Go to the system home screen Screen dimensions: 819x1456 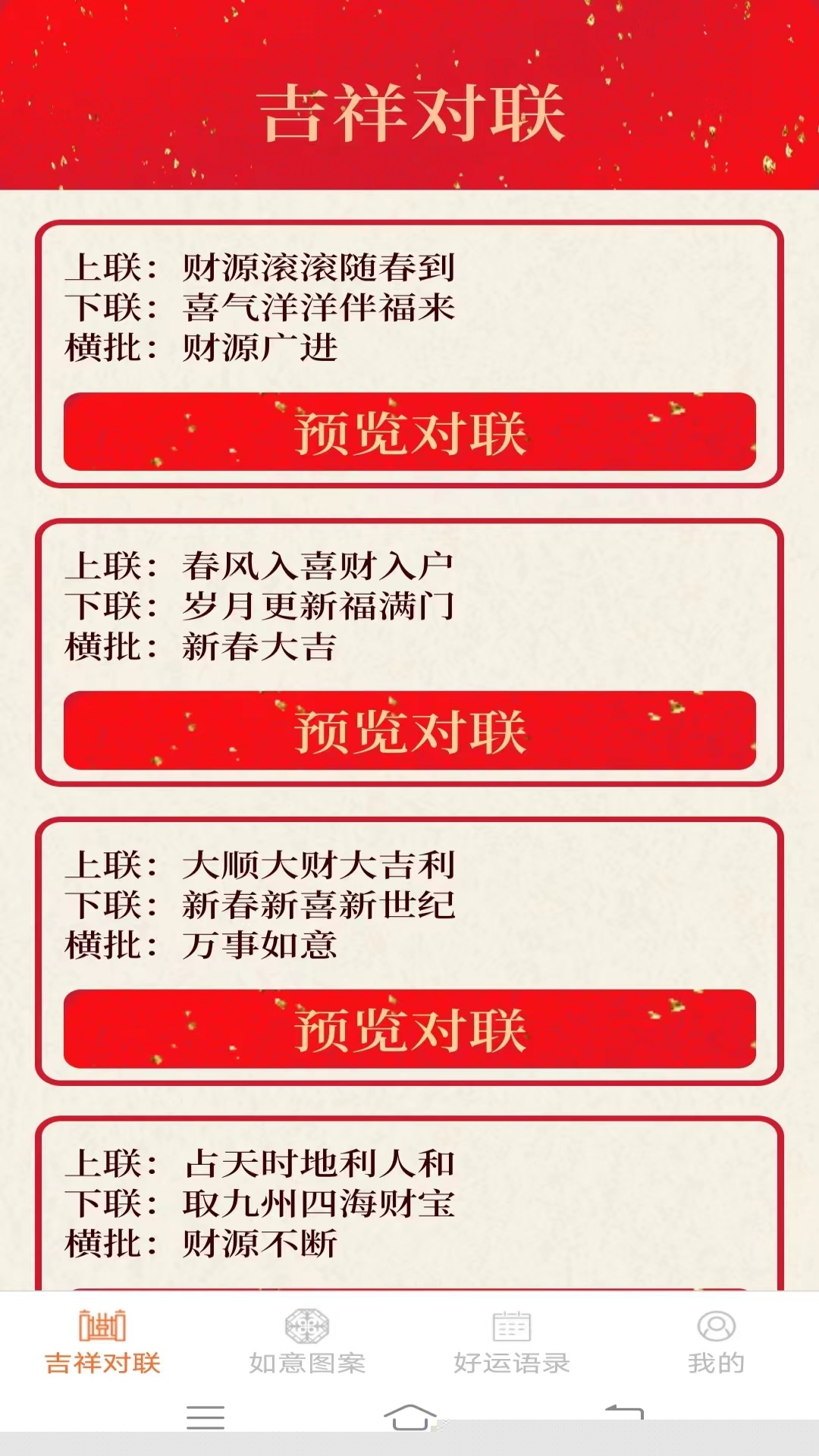coord(409,1416)
